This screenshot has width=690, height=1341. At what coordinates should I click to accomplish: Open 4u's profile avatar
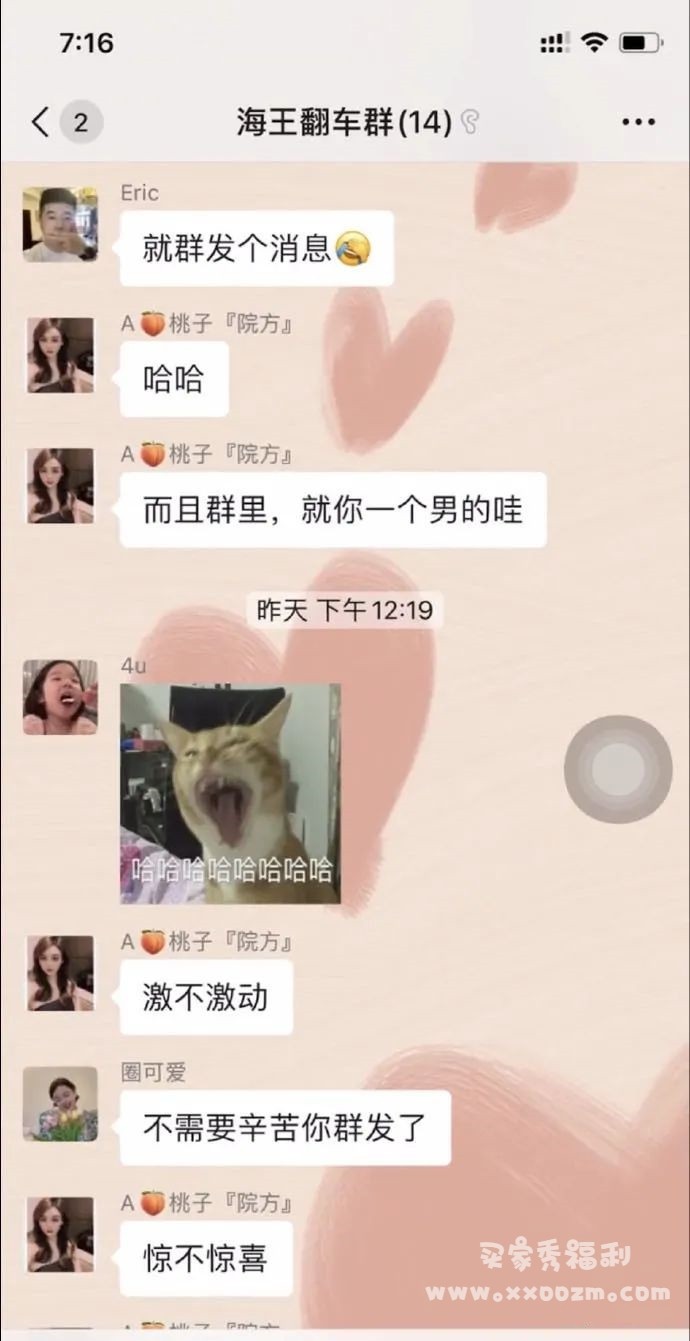click(x=60, y=697)
